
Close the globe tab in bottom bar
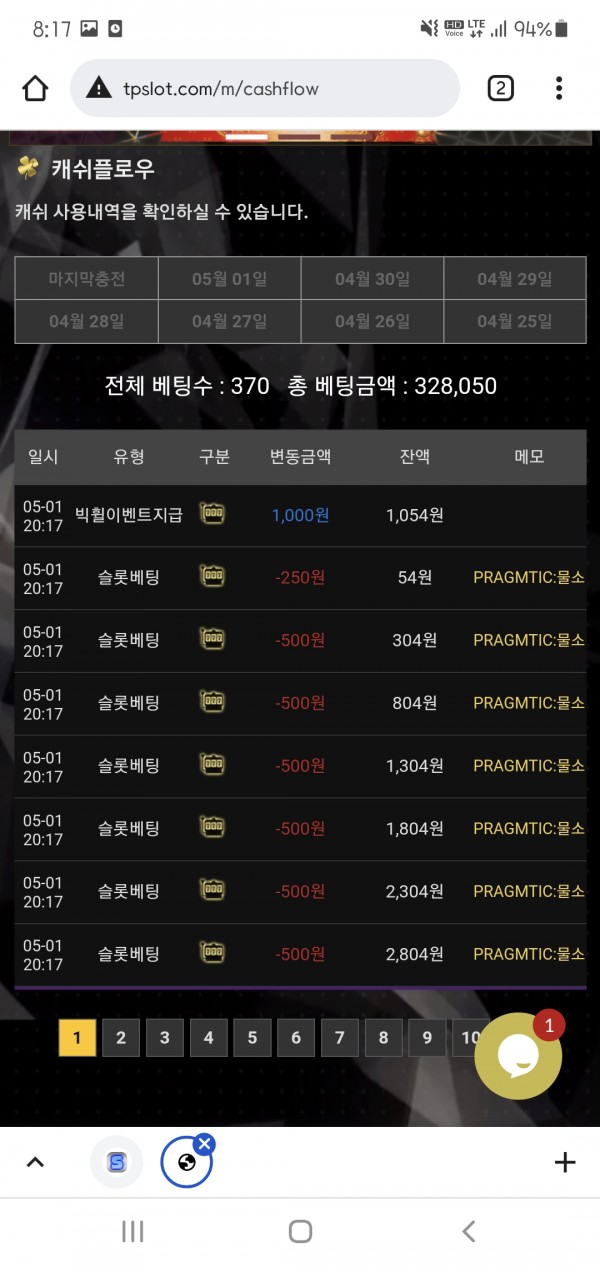204,1143
